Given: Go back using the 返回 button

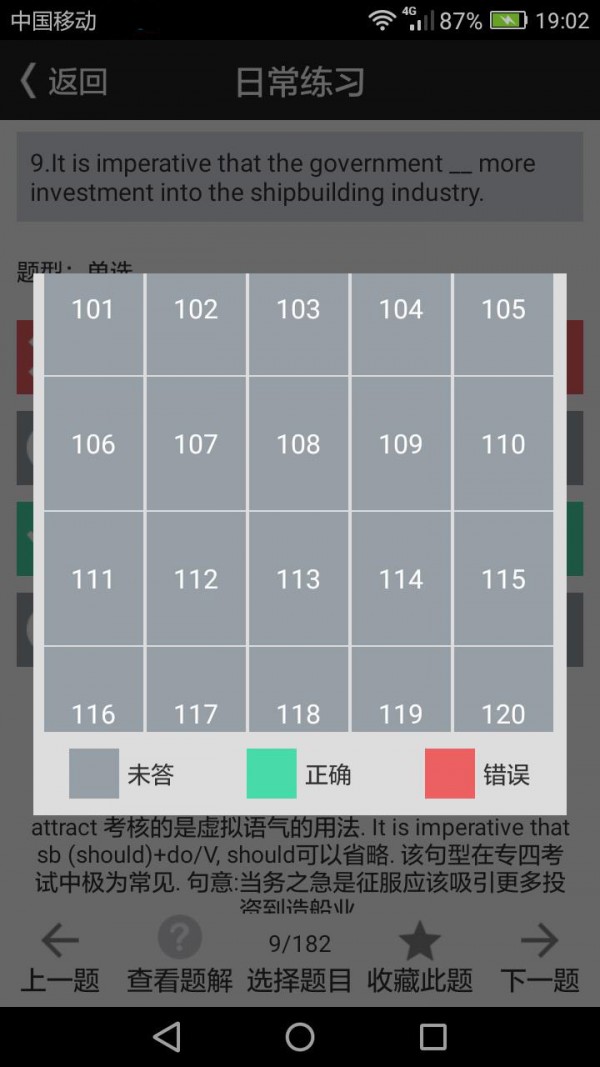Looking at the screenshot, I should pos(62,81).
